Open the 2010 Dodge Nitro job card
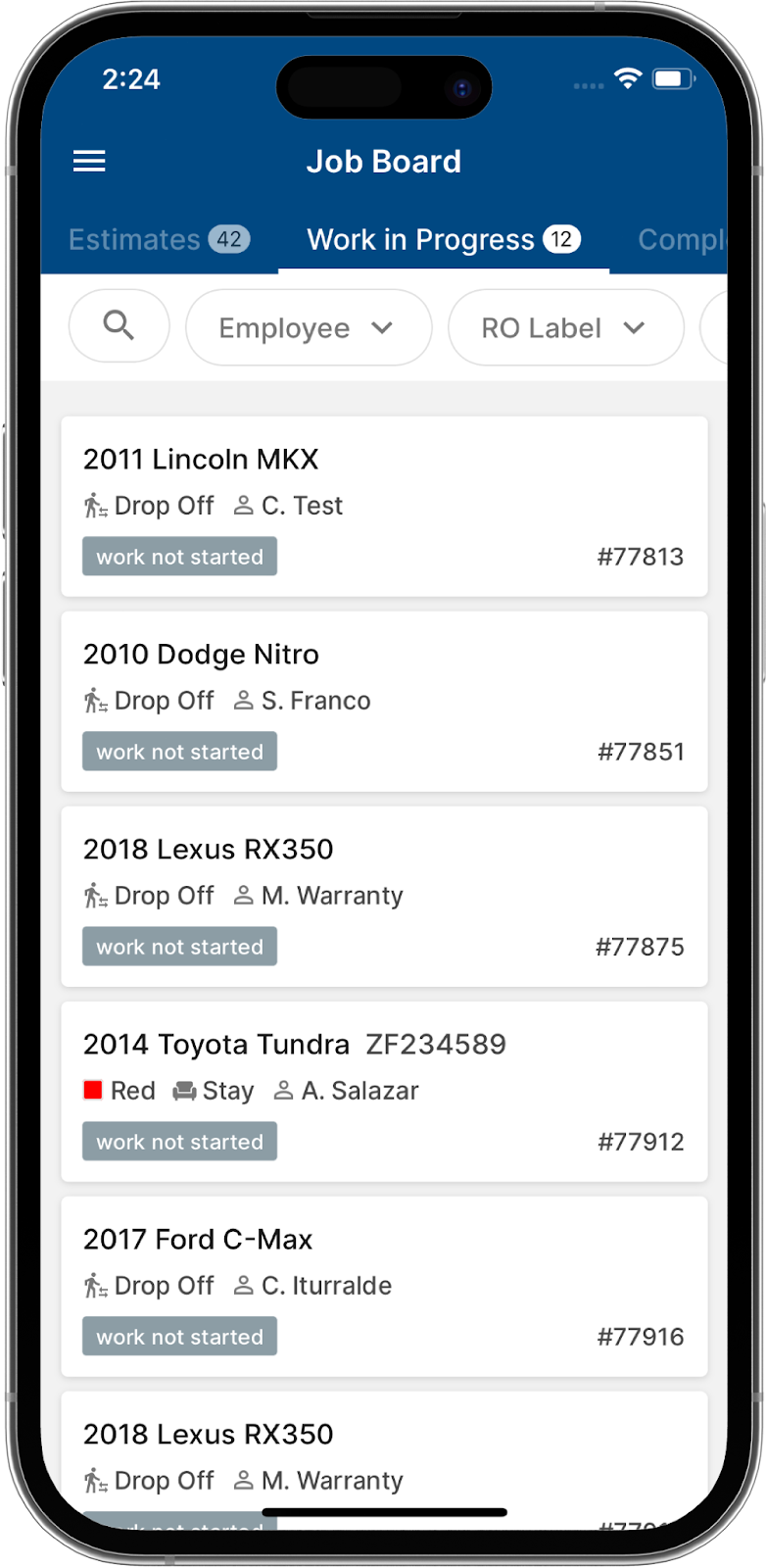The height and width of the screenshot is (1568, 766). [384, 702]
